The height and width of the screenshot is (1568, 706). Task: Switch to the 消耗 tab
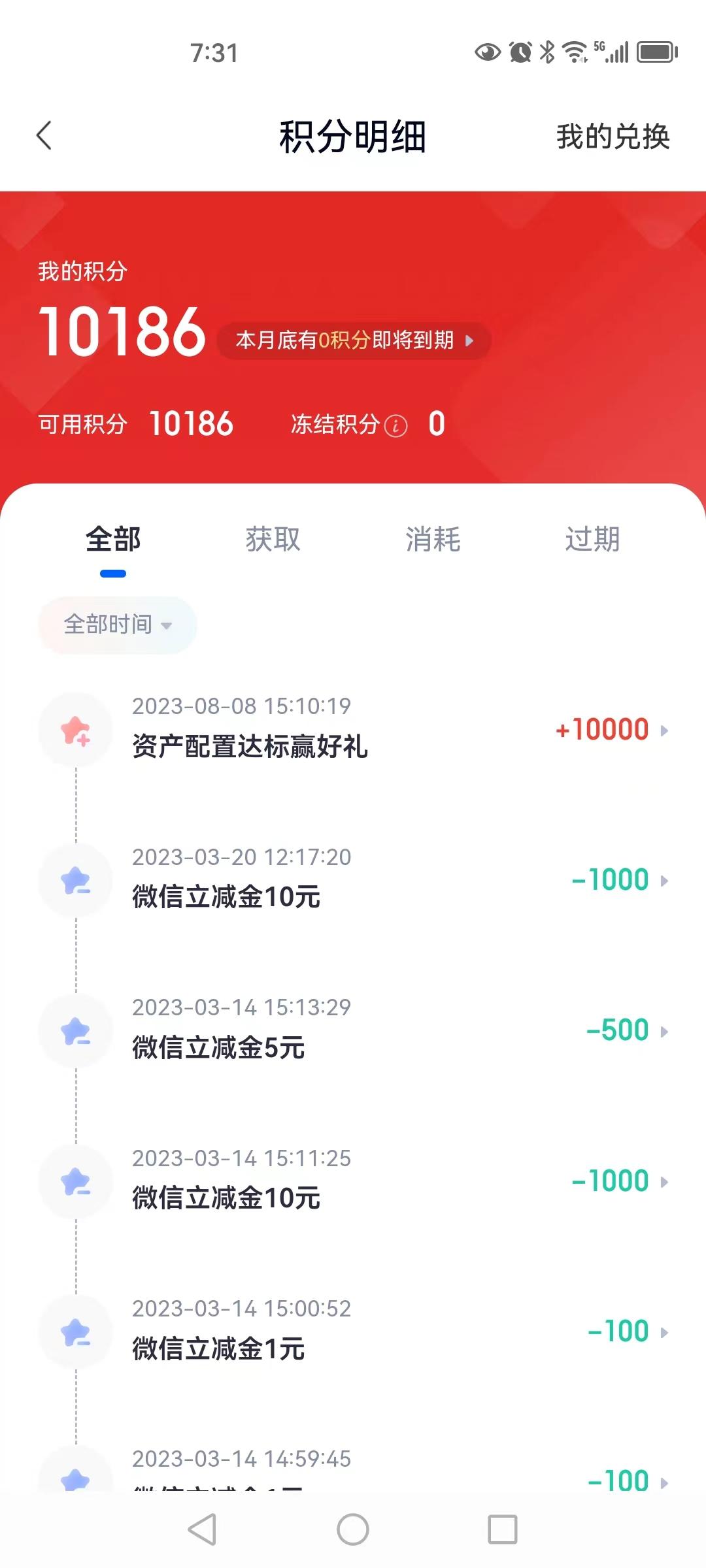pos(433,540)
